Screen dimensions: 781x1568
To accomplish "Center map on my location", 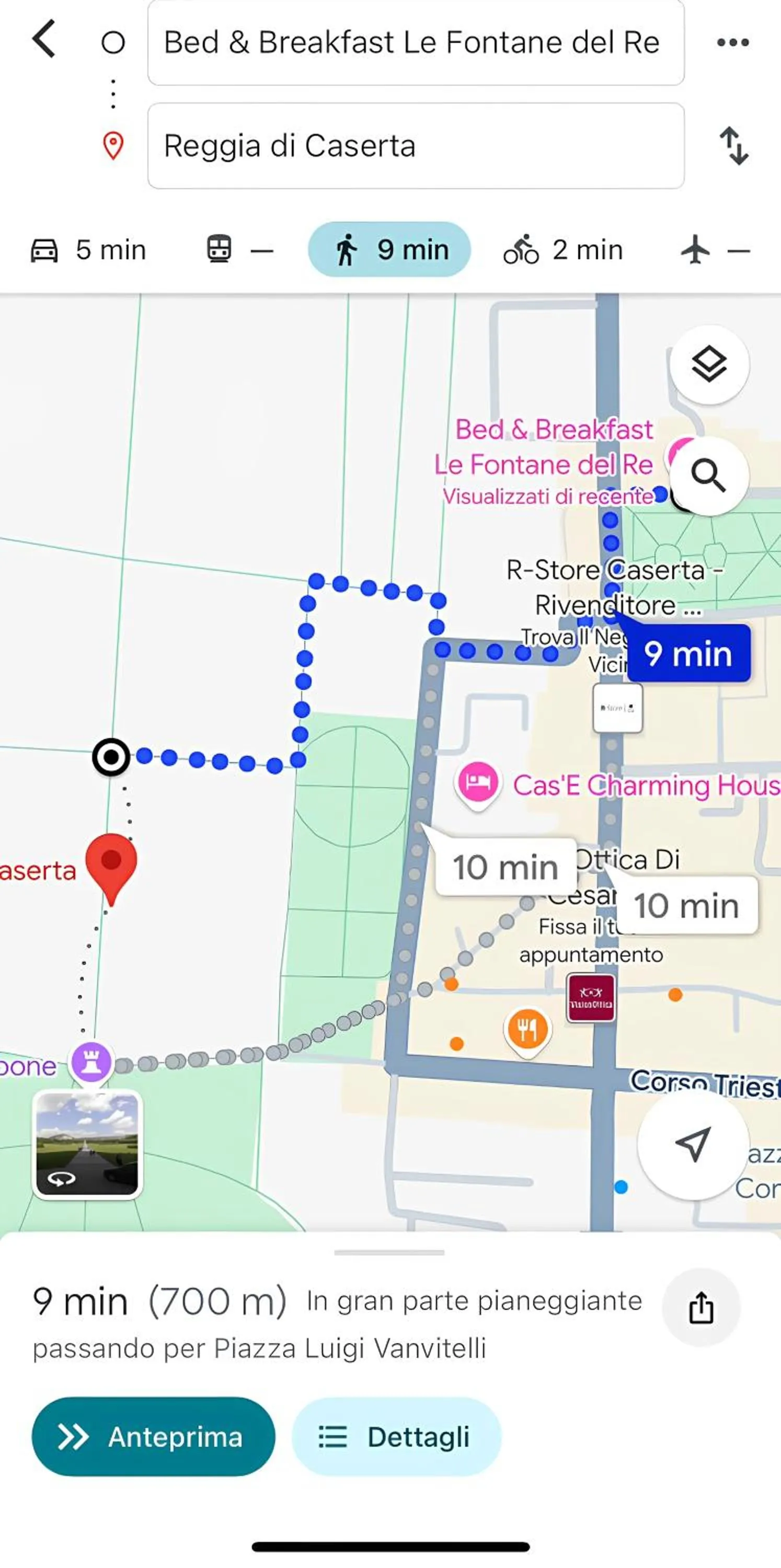I will click(692, 1144).
